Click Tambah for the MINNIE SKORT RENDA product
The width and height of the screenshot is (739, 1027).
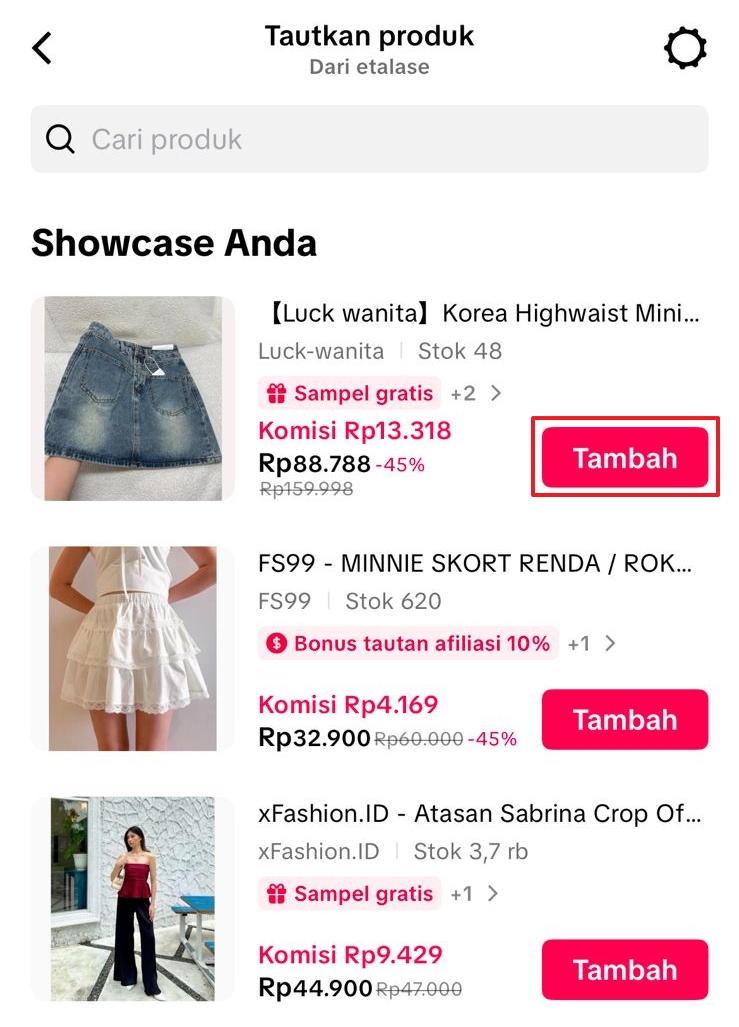(625, 718)
